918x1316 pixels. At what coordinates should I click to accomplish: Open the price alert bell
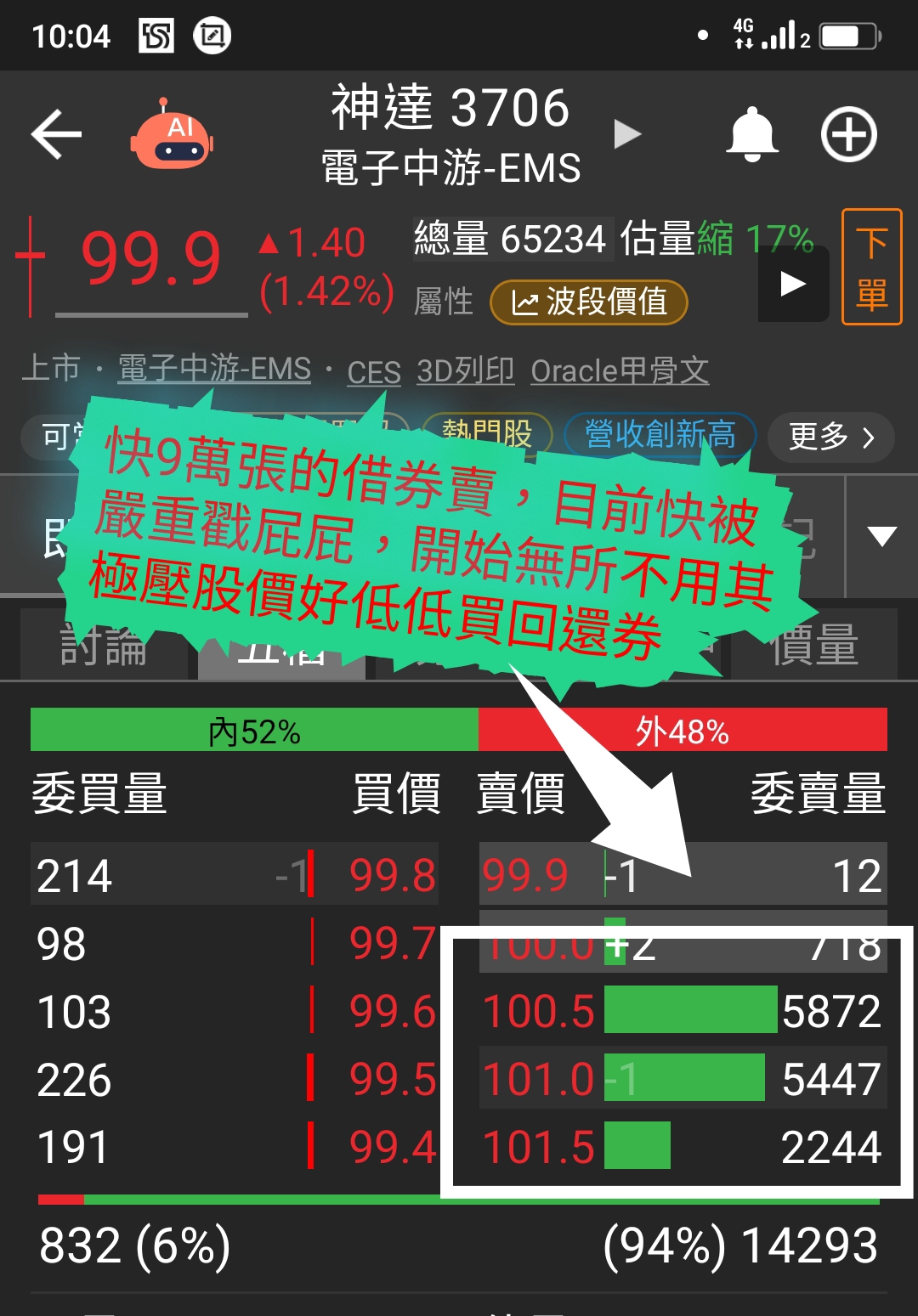(752, 134)
